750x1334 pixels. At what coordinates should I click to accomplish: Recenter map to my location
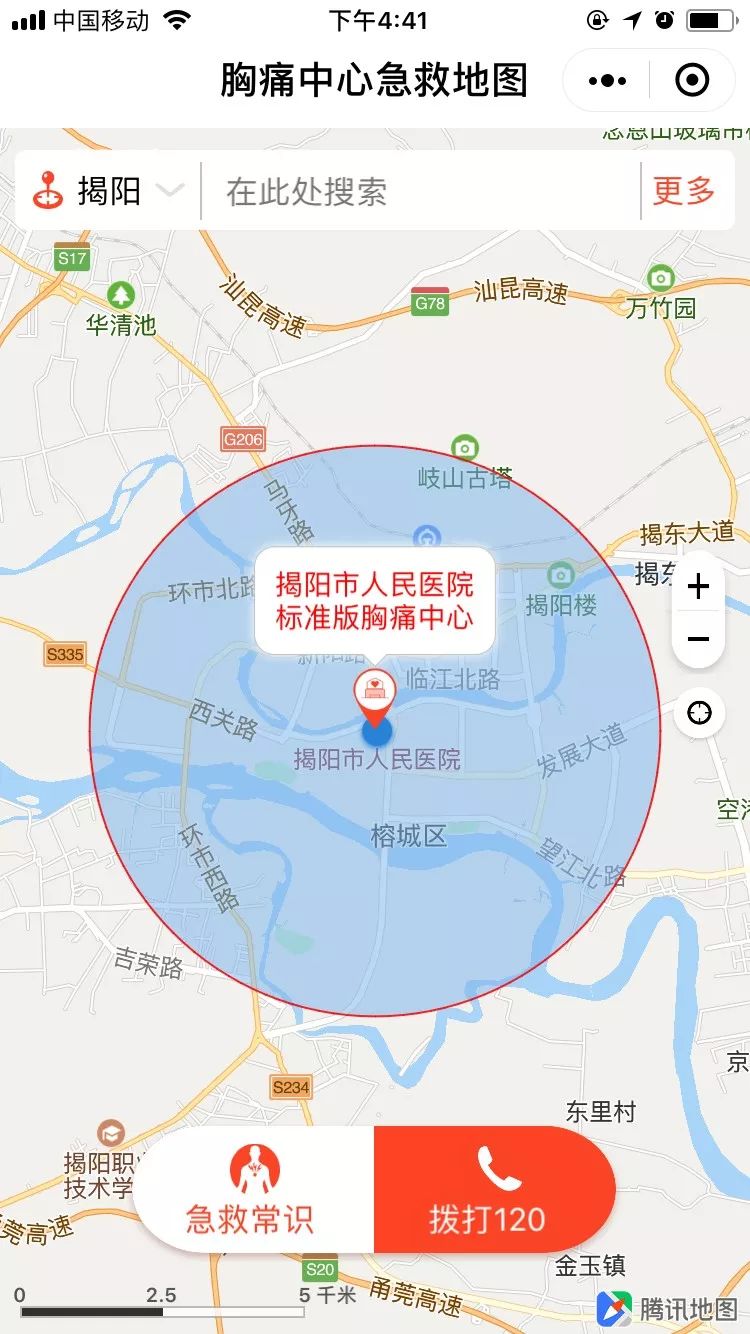[x=699, y=713]
